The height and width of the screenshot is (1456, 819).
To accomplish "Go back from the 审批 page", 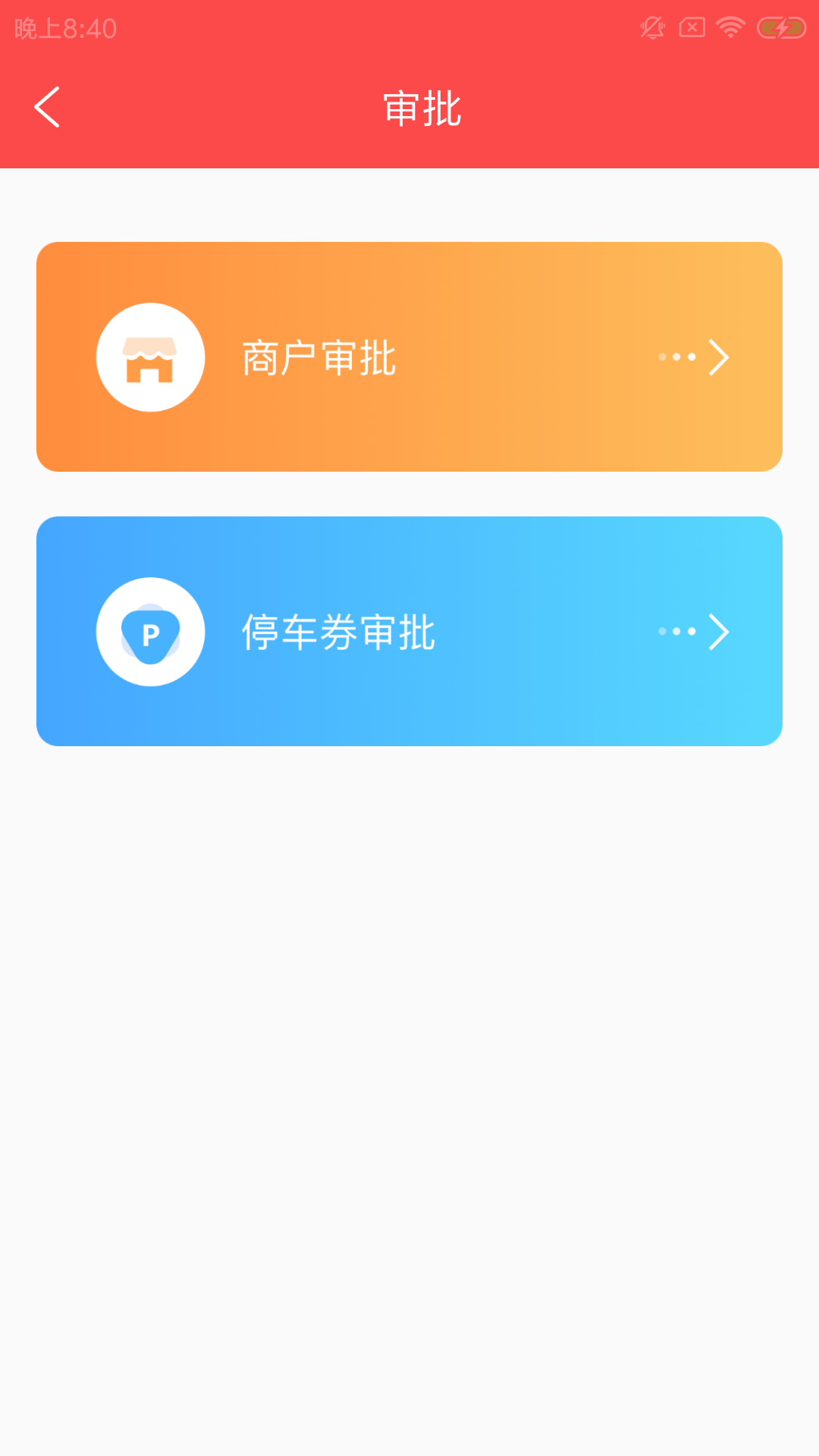I will click(x=47, y=107).
